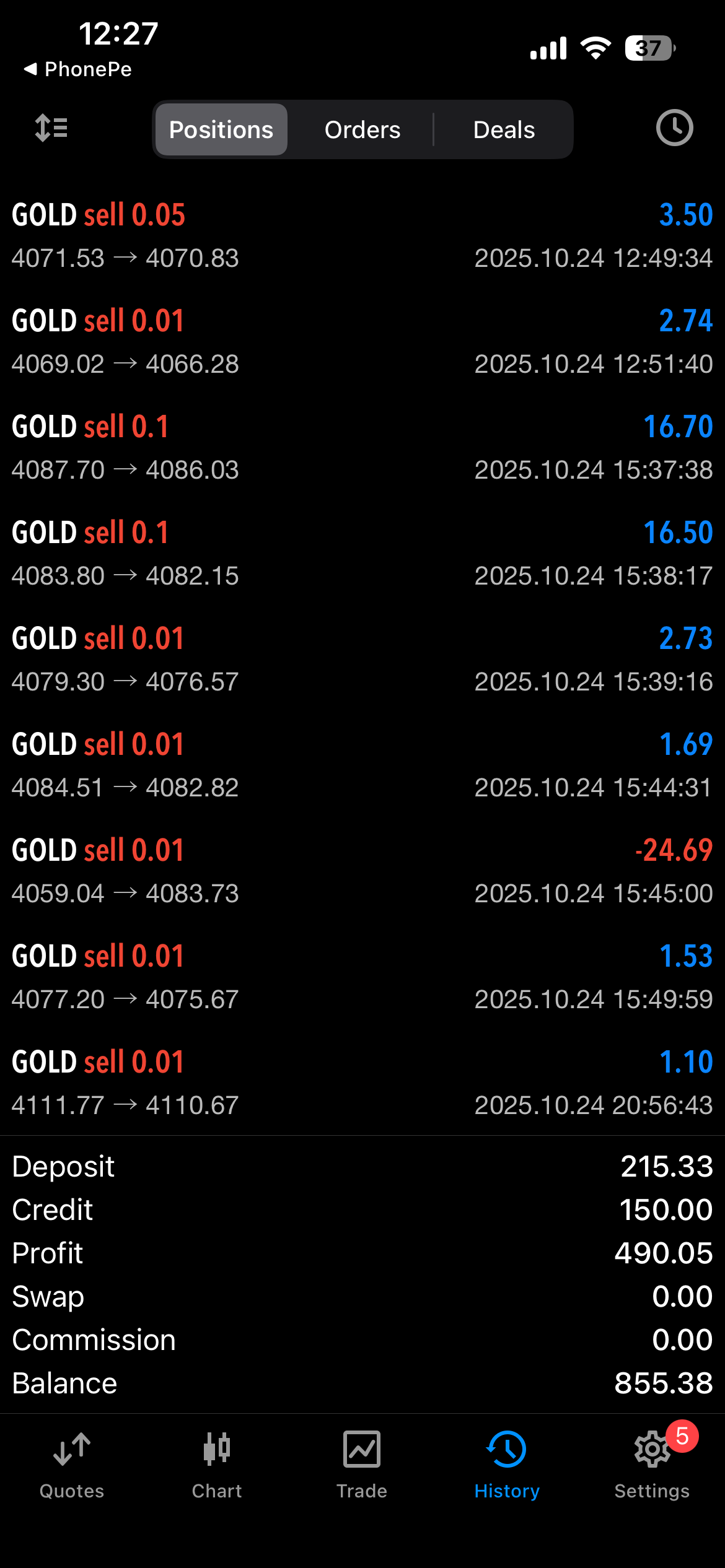Return to PhonePe via the back link
The width and height of the screenshot is (725, 1568).
pyautogui.click(x=77, y=69)
